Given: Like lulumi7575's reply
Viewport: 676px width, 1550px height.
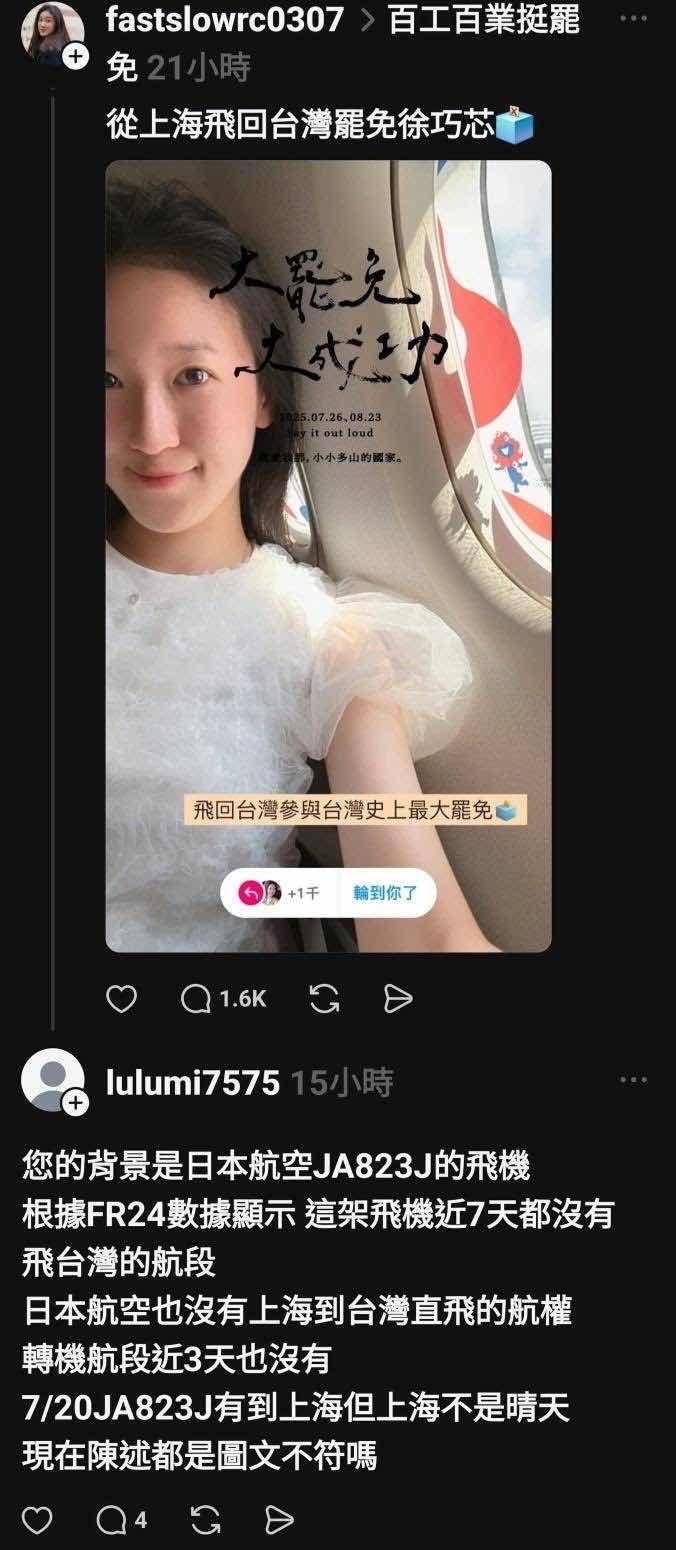Looking at the screenshot, I should (37, 1520).
